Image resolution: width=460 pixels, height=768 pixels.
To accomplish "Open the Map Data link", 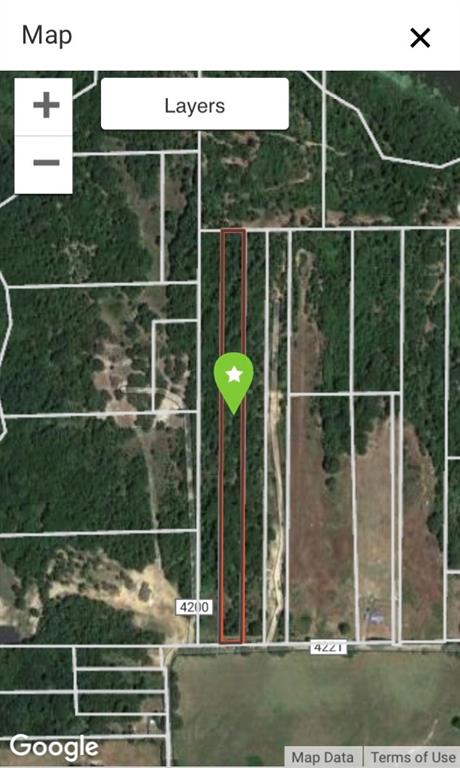I will (322, 757).
